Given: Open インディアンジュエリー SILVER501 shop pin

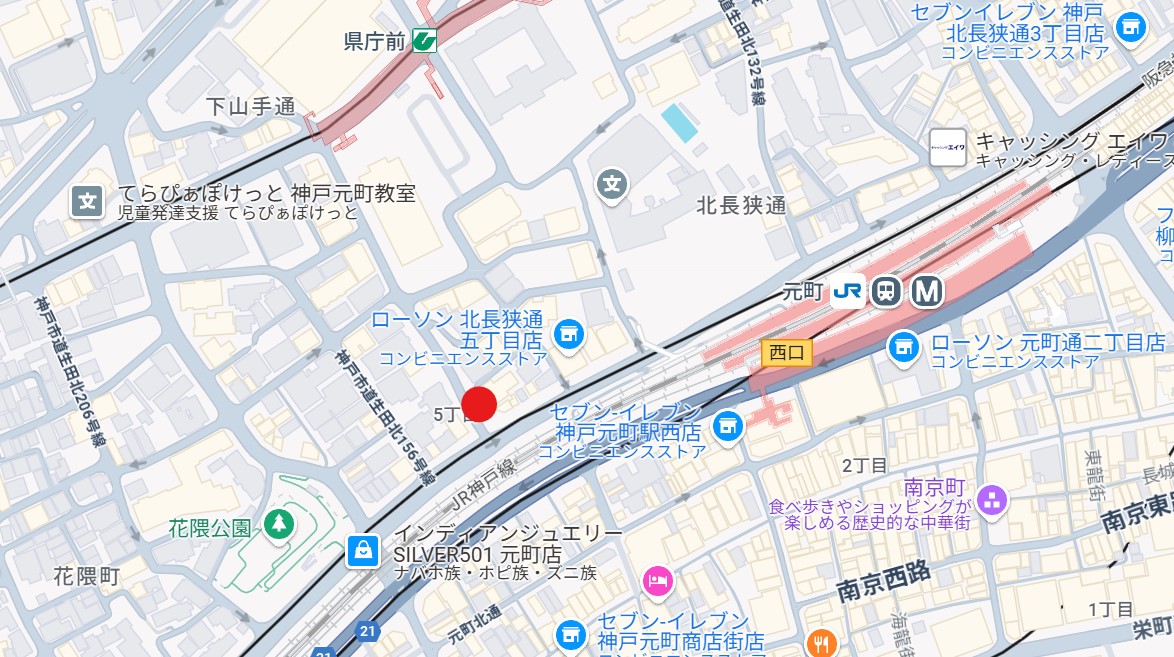Looking at the screenshot, I should pyautogui.click(x=362, y=549).
